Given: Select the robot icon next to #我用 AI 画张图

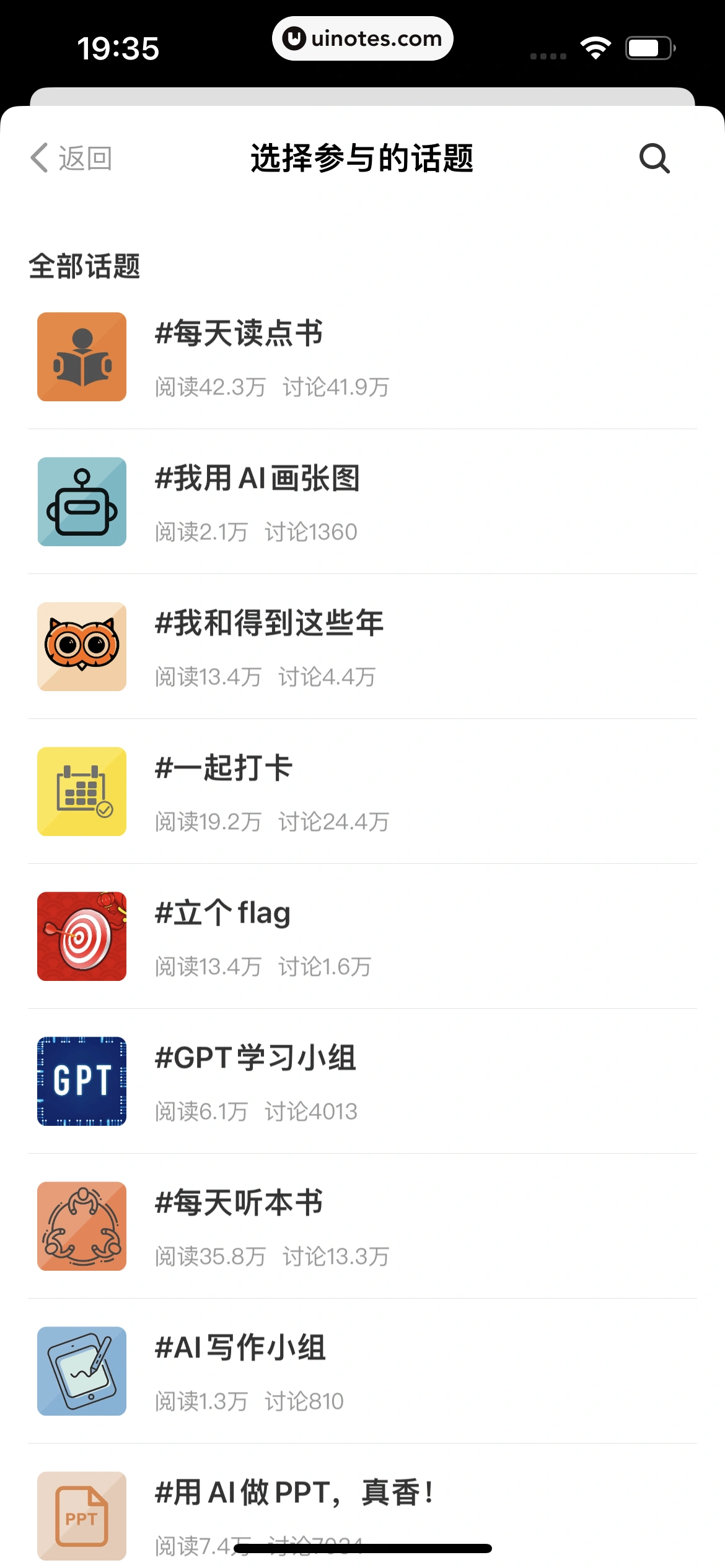Looking at the screenshot, I should (81, 502).
